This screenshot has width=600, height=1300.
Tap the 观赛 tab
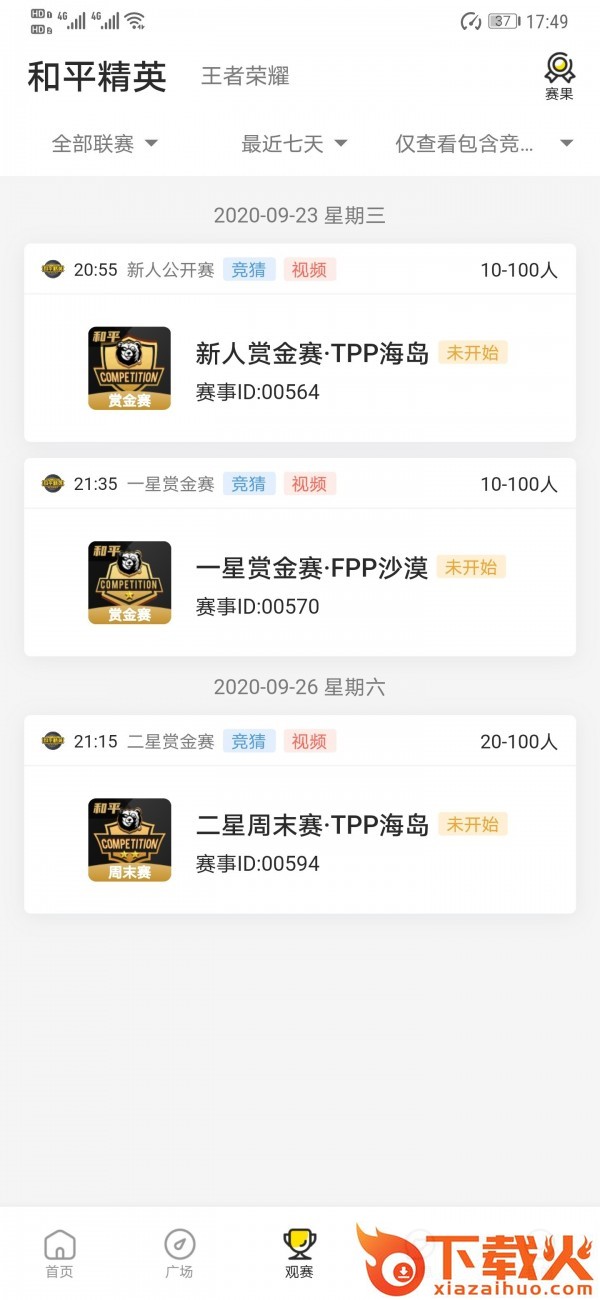coord(299,1254)
